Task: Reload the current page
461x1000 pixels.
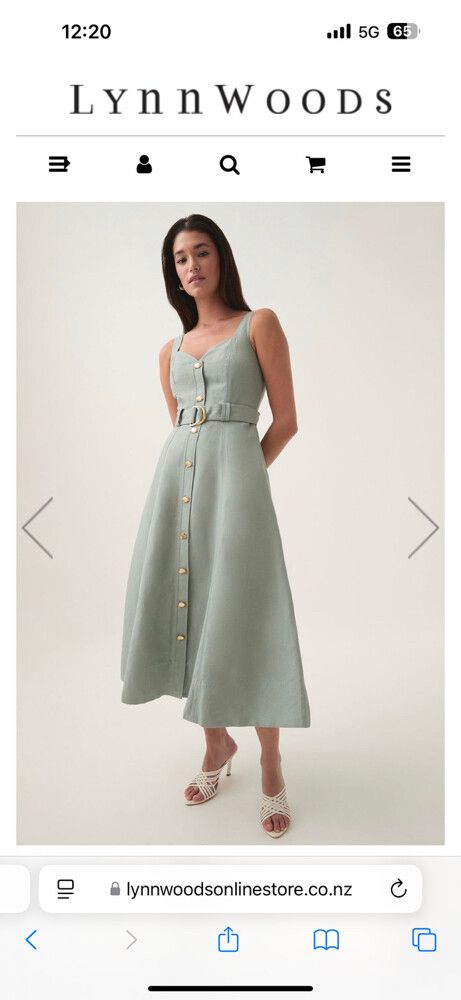Action: (399, 888)
